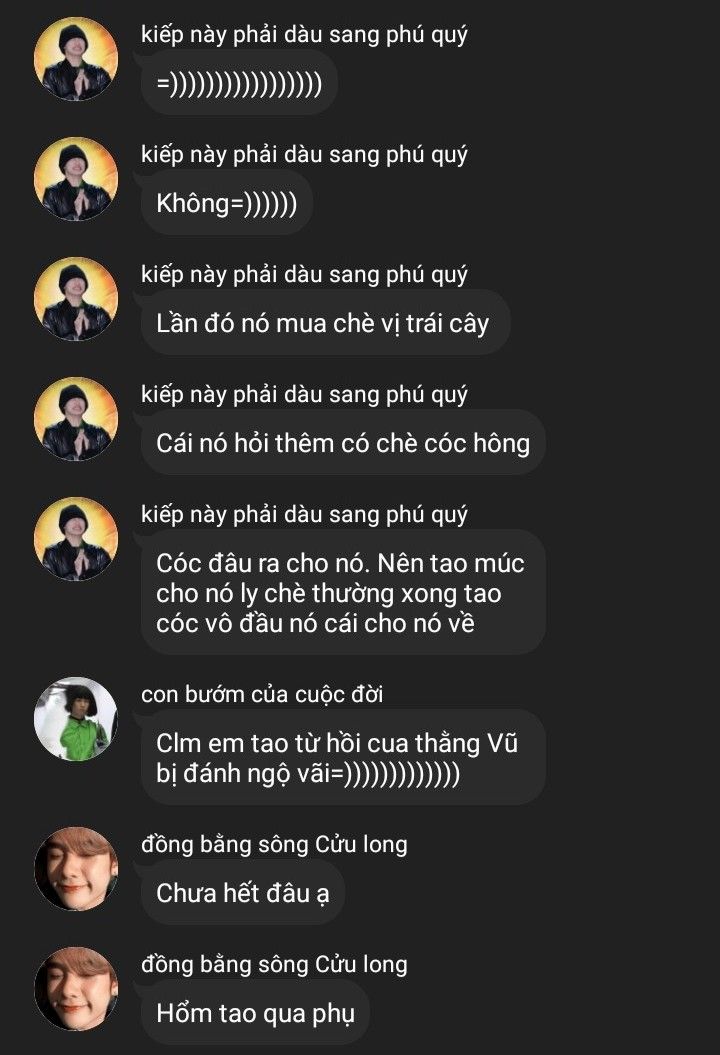Tap avatar next to "Lần đó nó mua chè"
The height and width of the screenshot is (1055, 720).
click(76, 299)
